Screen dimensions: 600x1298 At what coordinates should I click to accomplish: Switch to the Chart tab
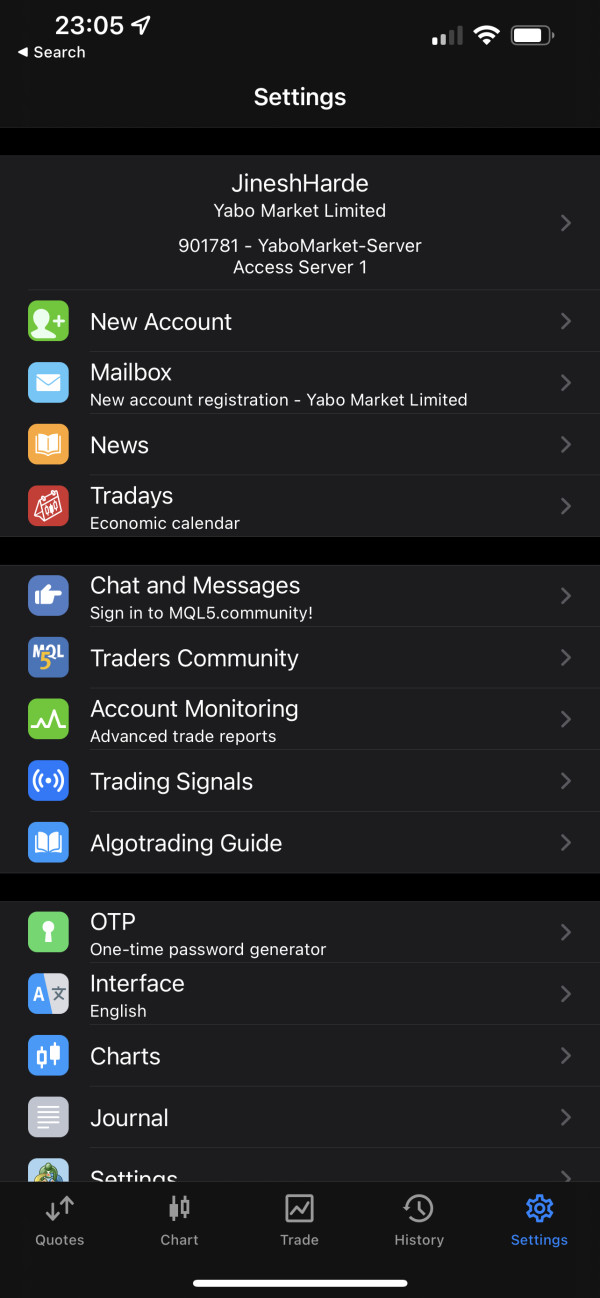pyautogui.click(x=180, y=1220)
